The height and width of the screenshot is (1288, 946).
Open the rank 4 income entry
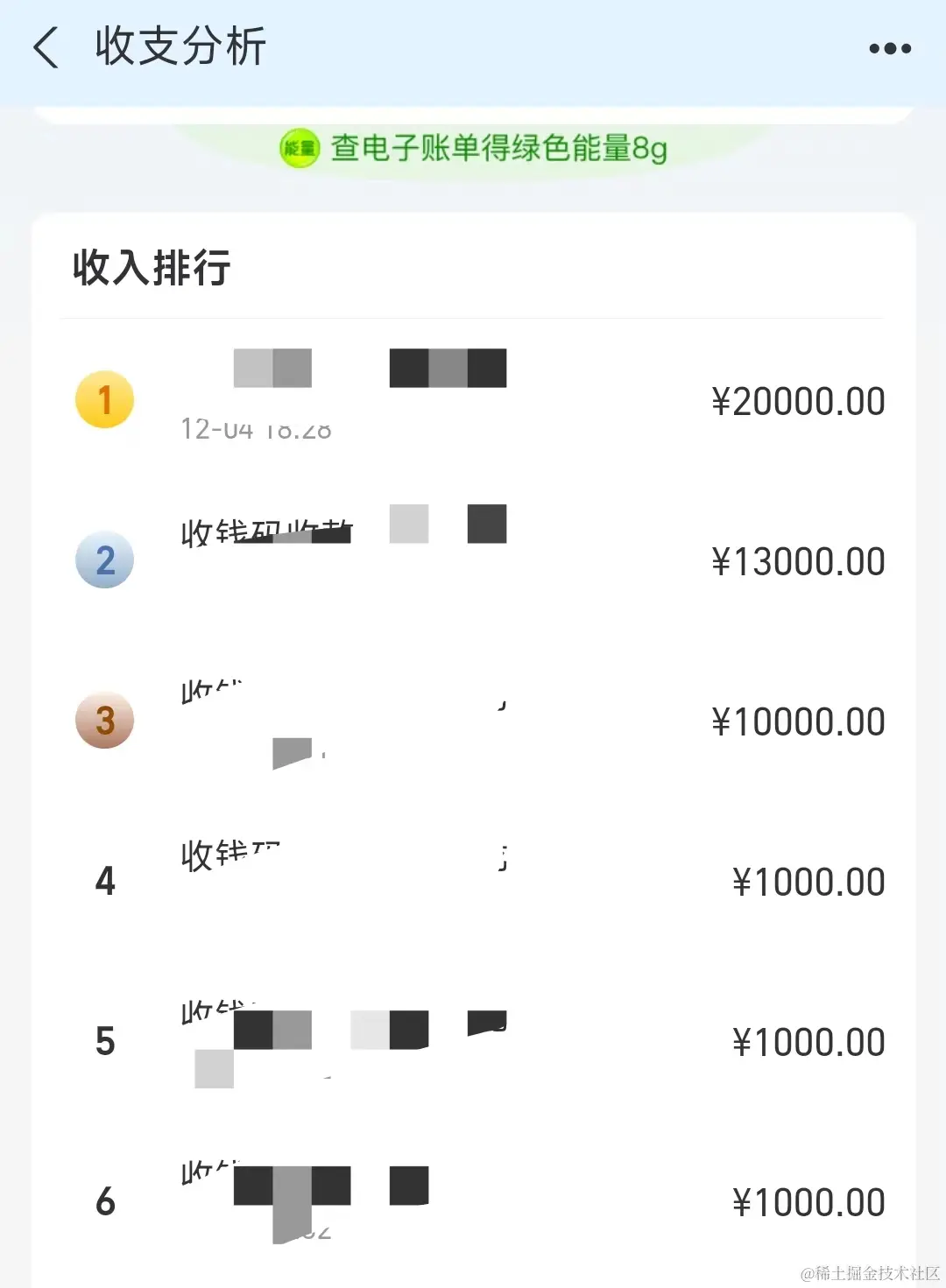pyautogui.click(x=473, y=881)
